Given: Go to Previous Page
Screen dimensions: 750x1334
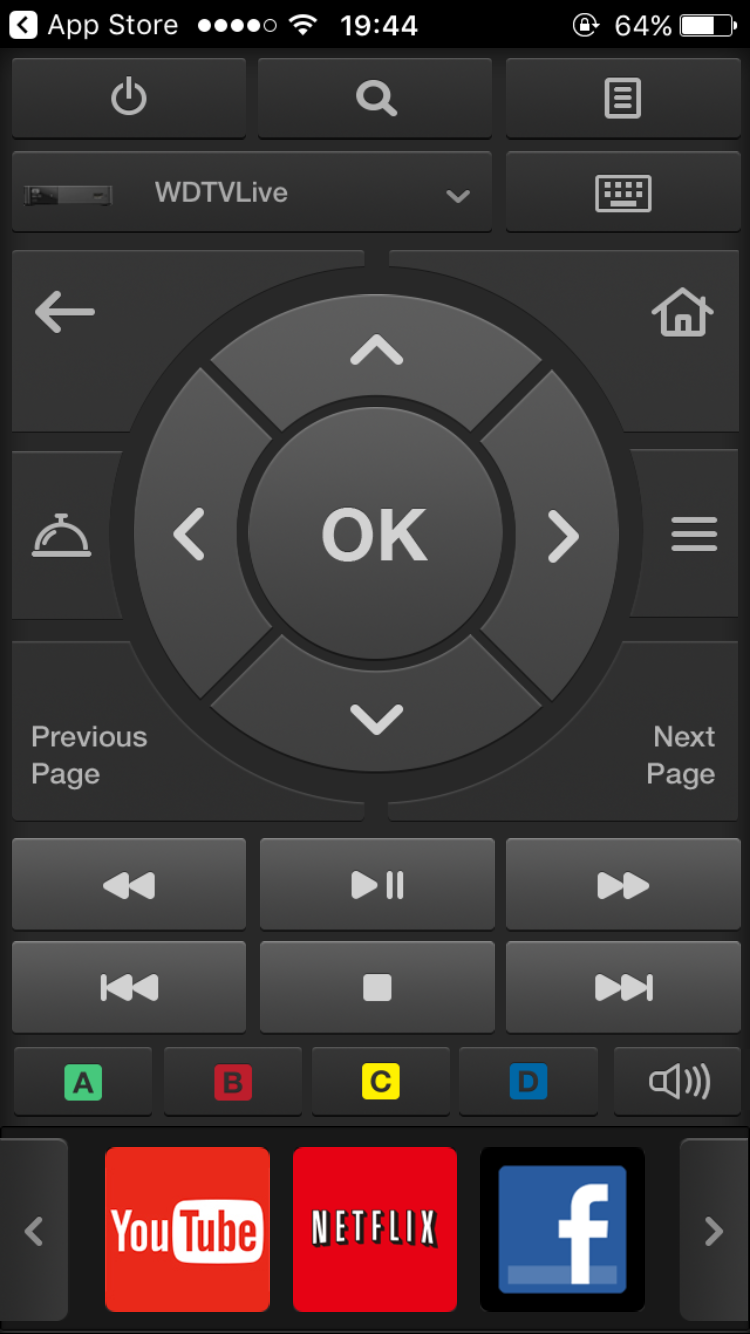Looking at the screenshot, I should point(89,755).
